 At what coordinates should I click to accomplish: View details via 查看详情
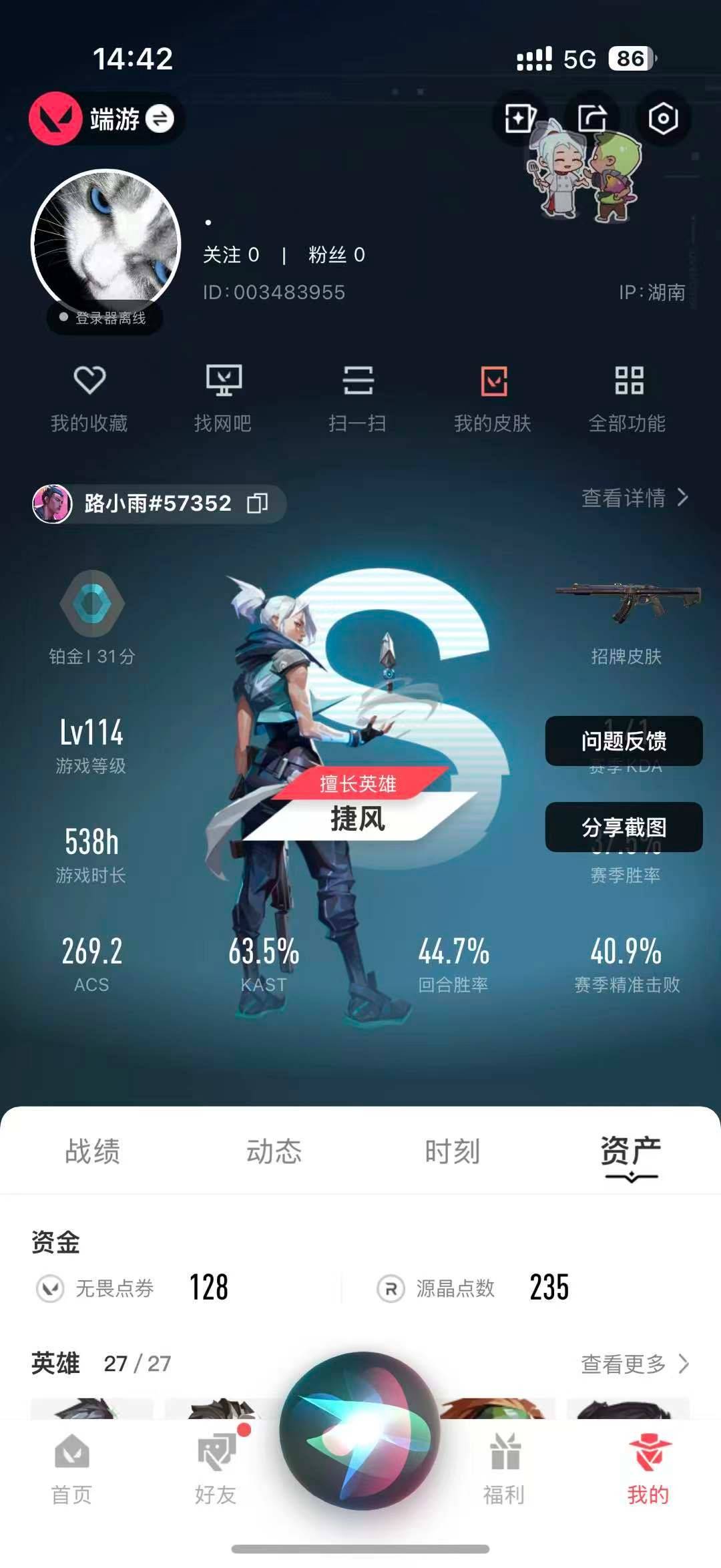(x=635, y=498)
